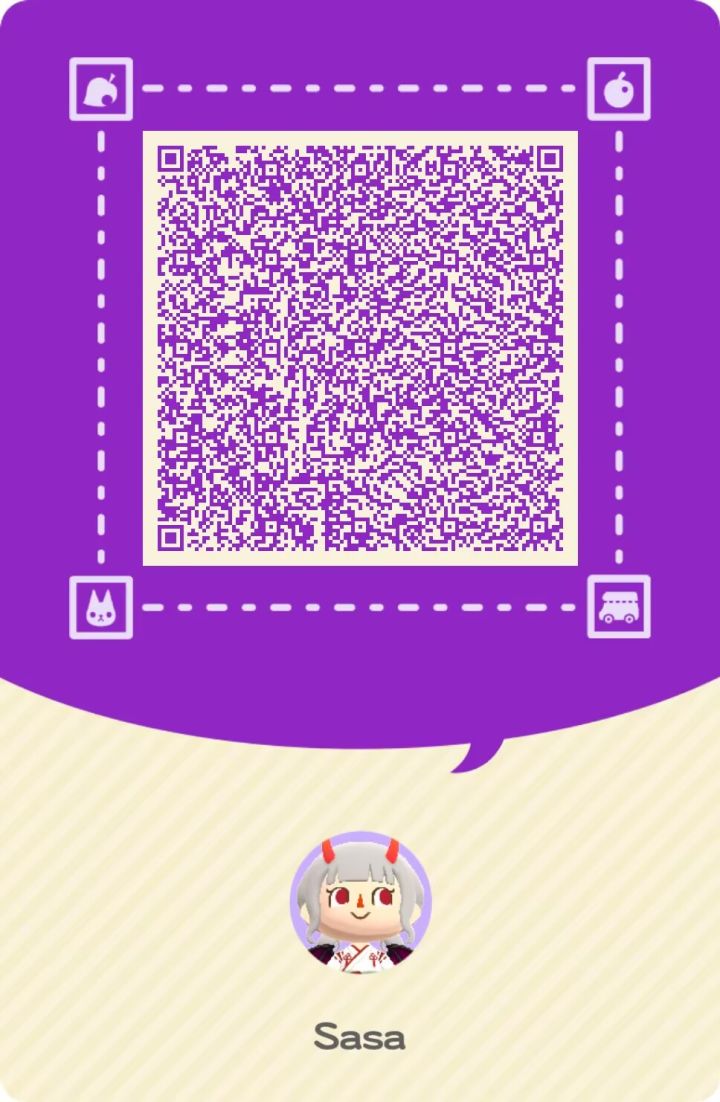Image resolution: width=720 pixels, height=1102 pixels.
Task: Open the creator badge row tab
Action: pyautogui.click(x=360, y=88)
